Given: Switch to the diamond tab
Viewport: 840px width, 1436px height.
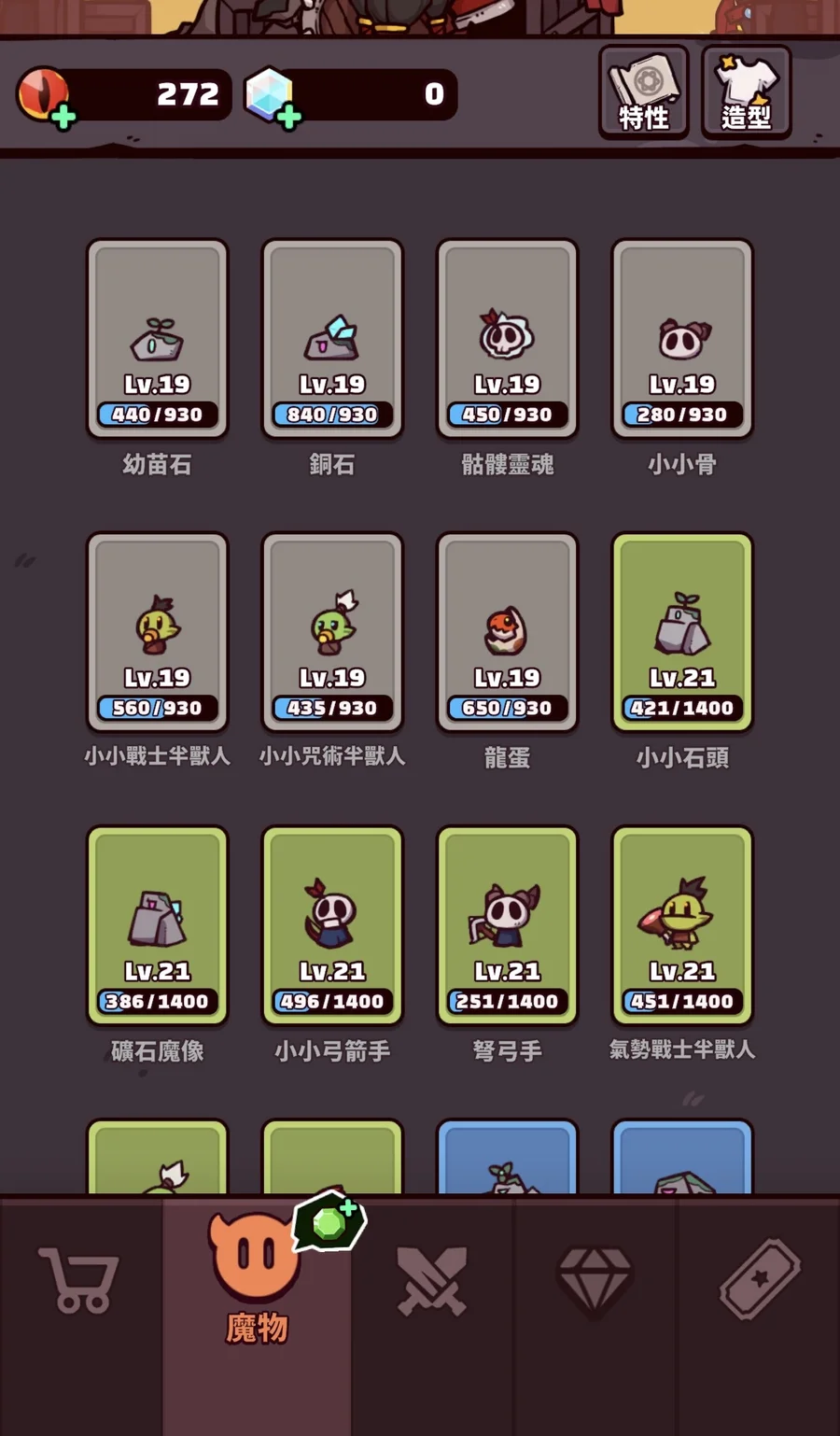Looking at the screenshot, I should [x=595, y=1281].
